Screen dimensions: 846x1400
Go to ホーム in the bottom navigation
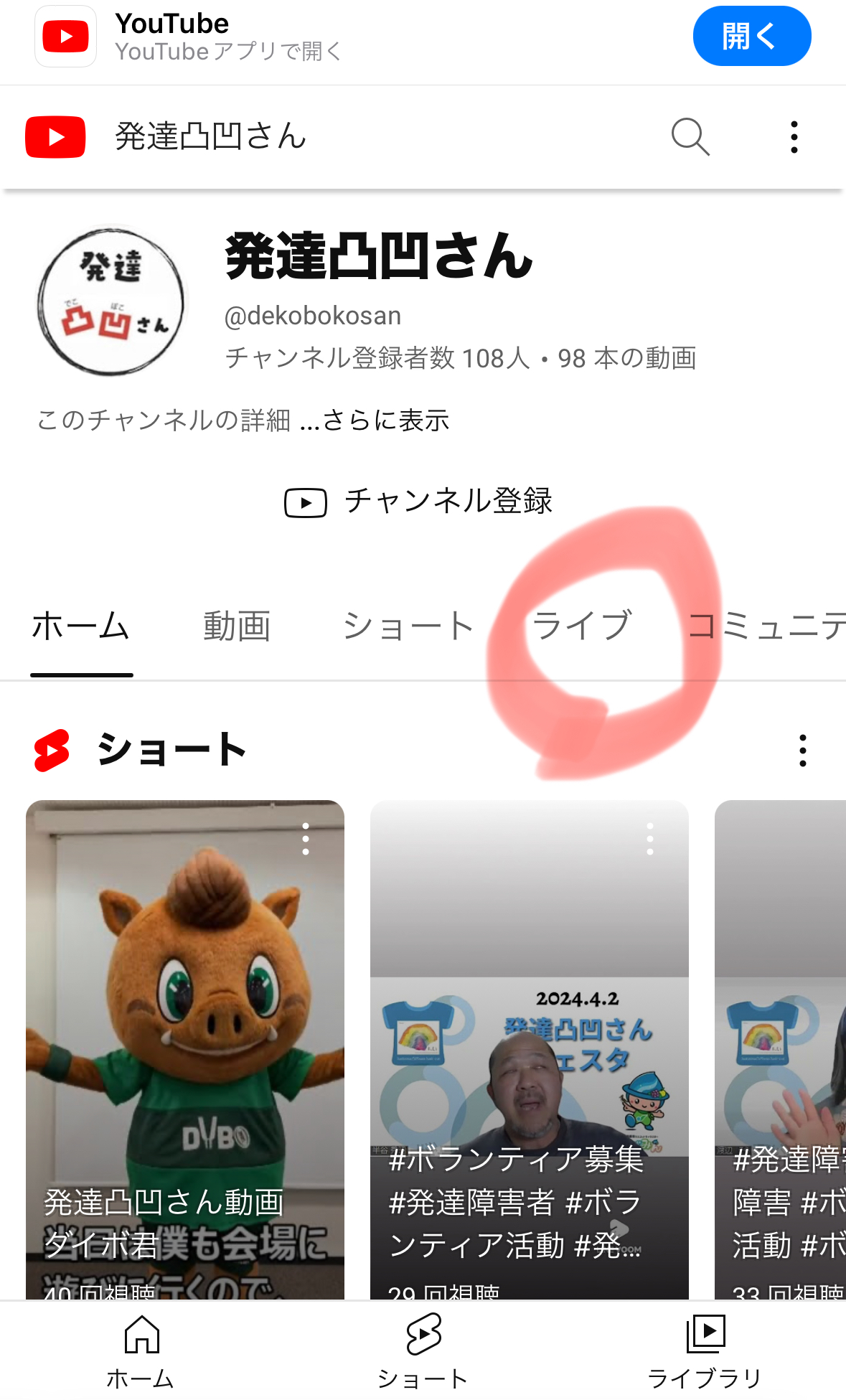tap(141, 1350)
